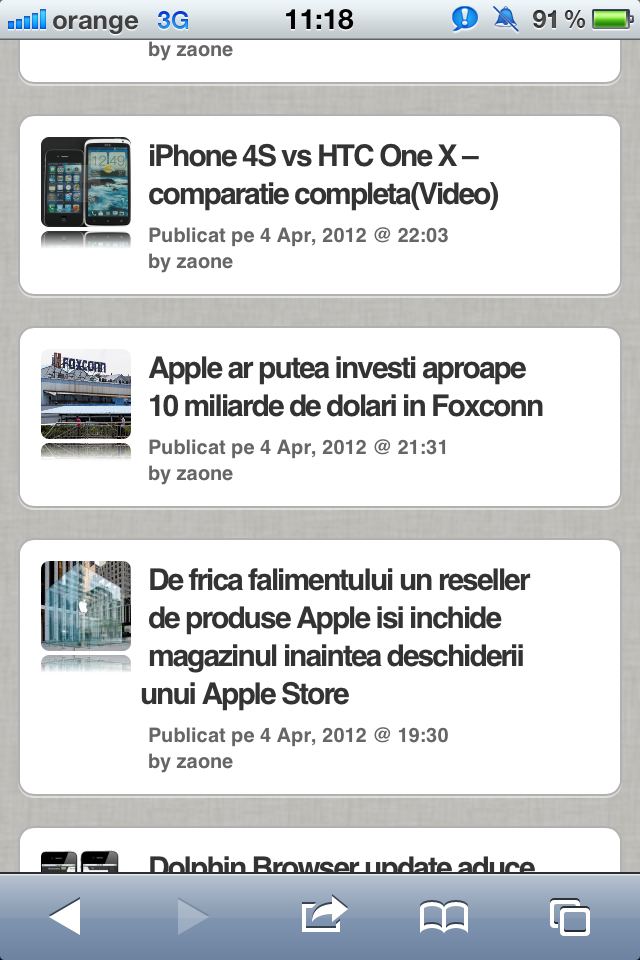Read the Foxconn 10 miliarde investment article
The width and height of the screenshot is (640, 960).
pyautogui.click(x=345, y=387)
